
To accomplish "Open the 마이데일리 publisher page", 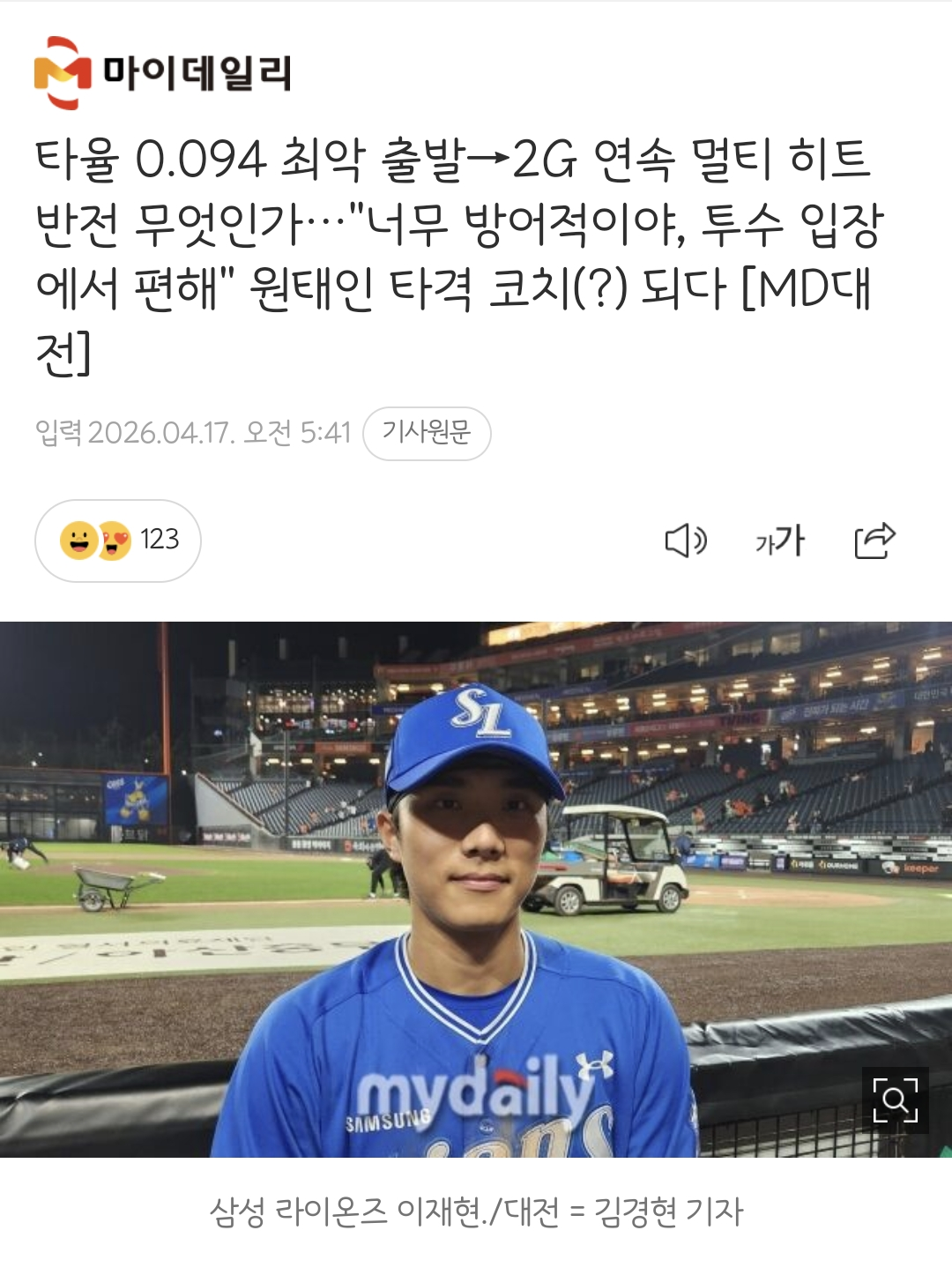I will coord(163,72).
